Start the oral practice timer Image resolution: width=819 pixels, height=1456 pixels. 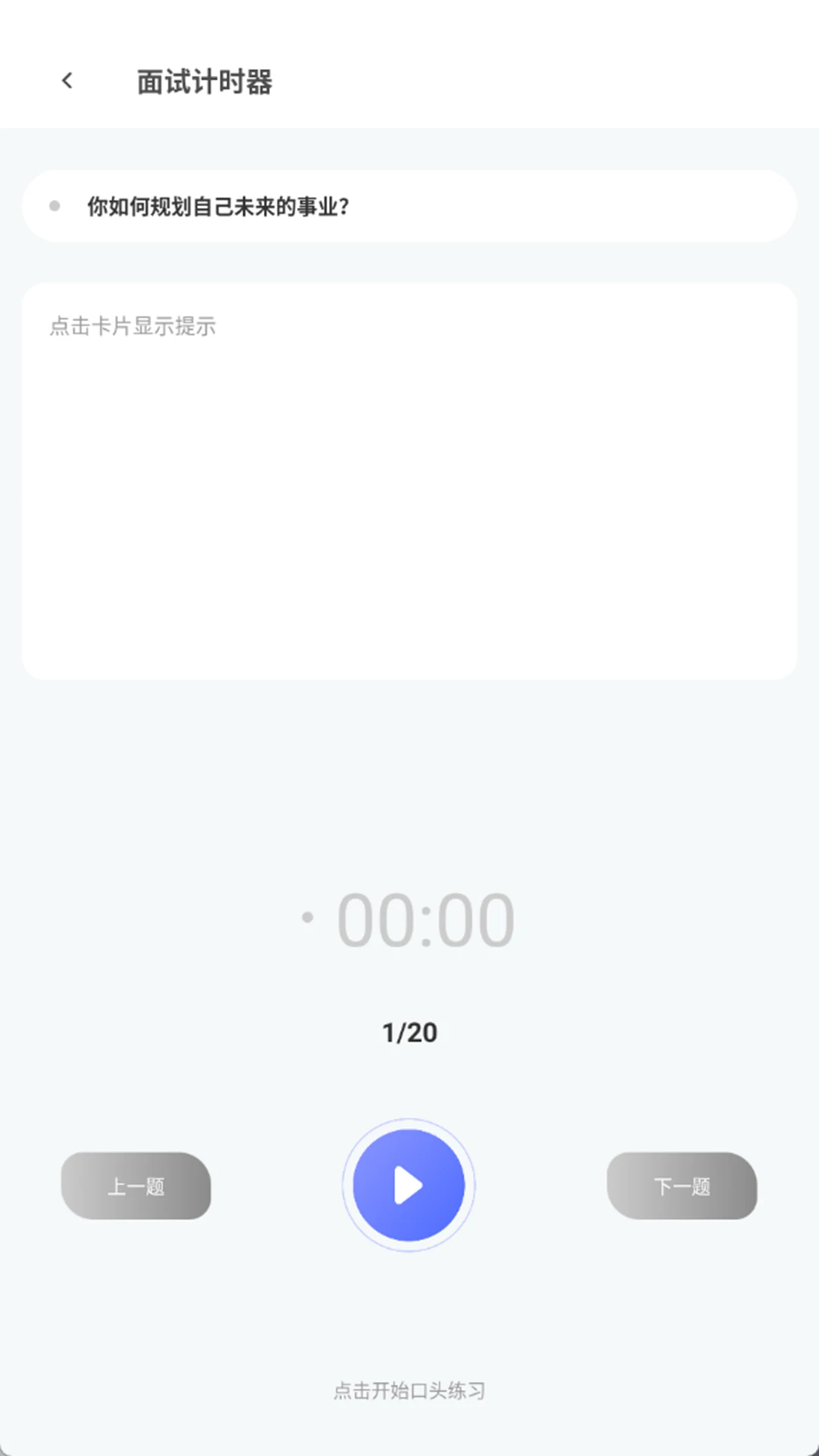click(409, 1185)
